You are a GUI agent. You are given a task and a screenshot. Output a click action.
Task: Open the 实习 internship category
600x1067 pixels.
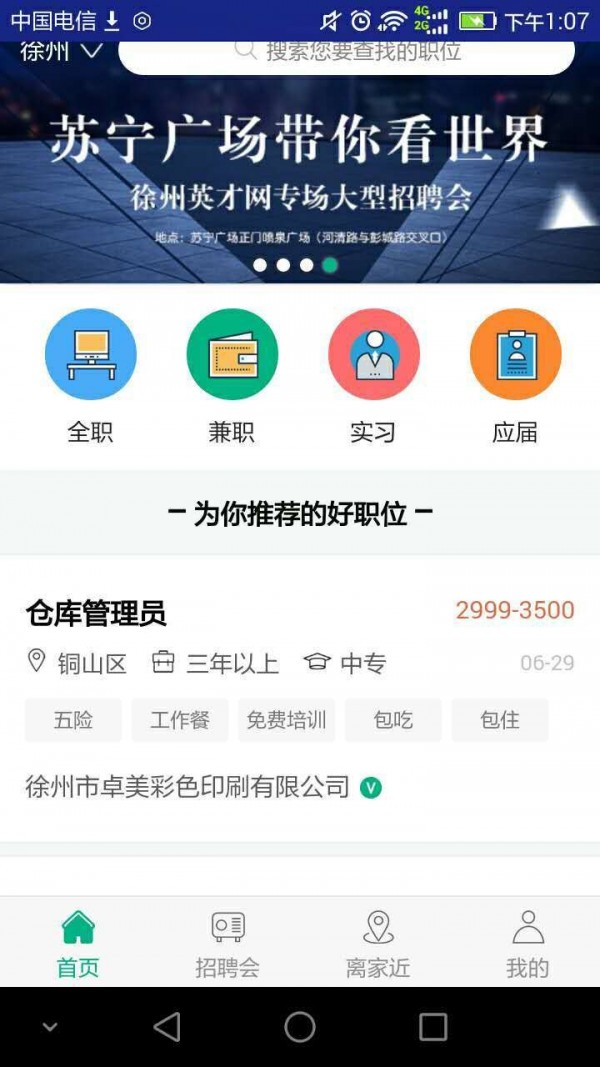click(373, 376)
